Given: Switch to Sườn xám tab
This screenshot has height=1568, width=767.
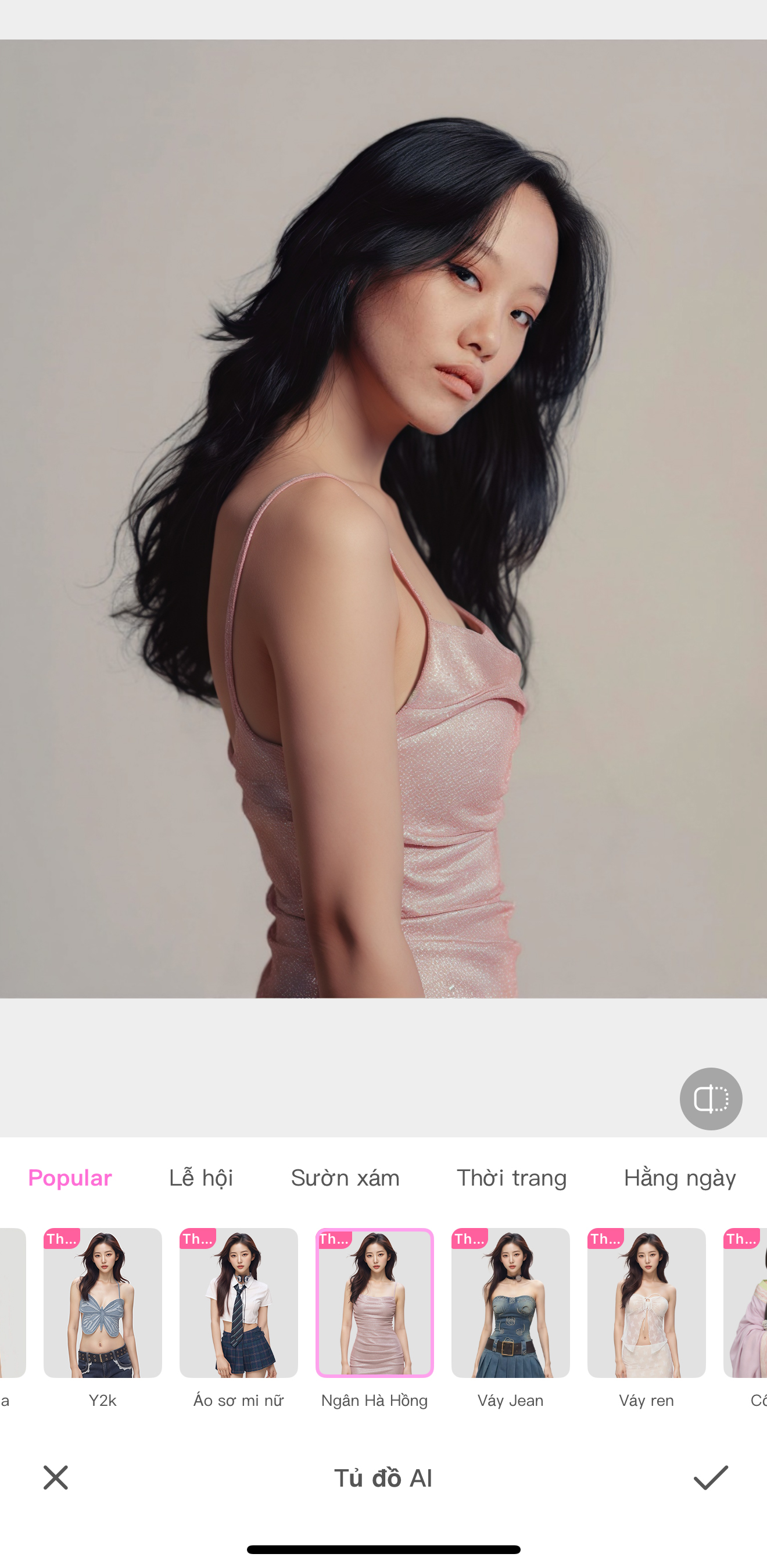Looking at the screenshot, I should (345, 1178).
